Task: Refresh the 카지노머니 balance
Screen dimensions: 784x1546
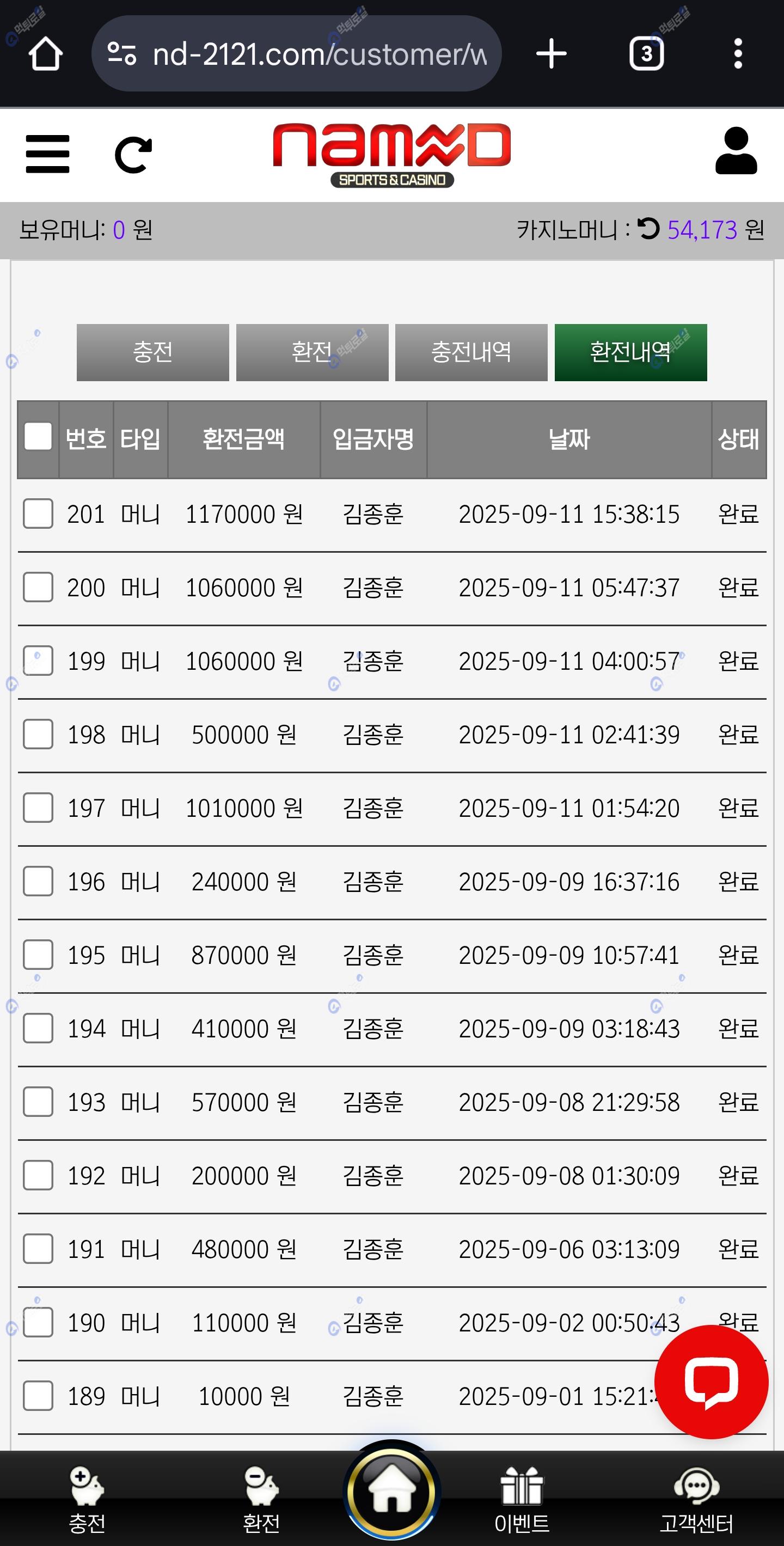Action: (x=648, y=229)
